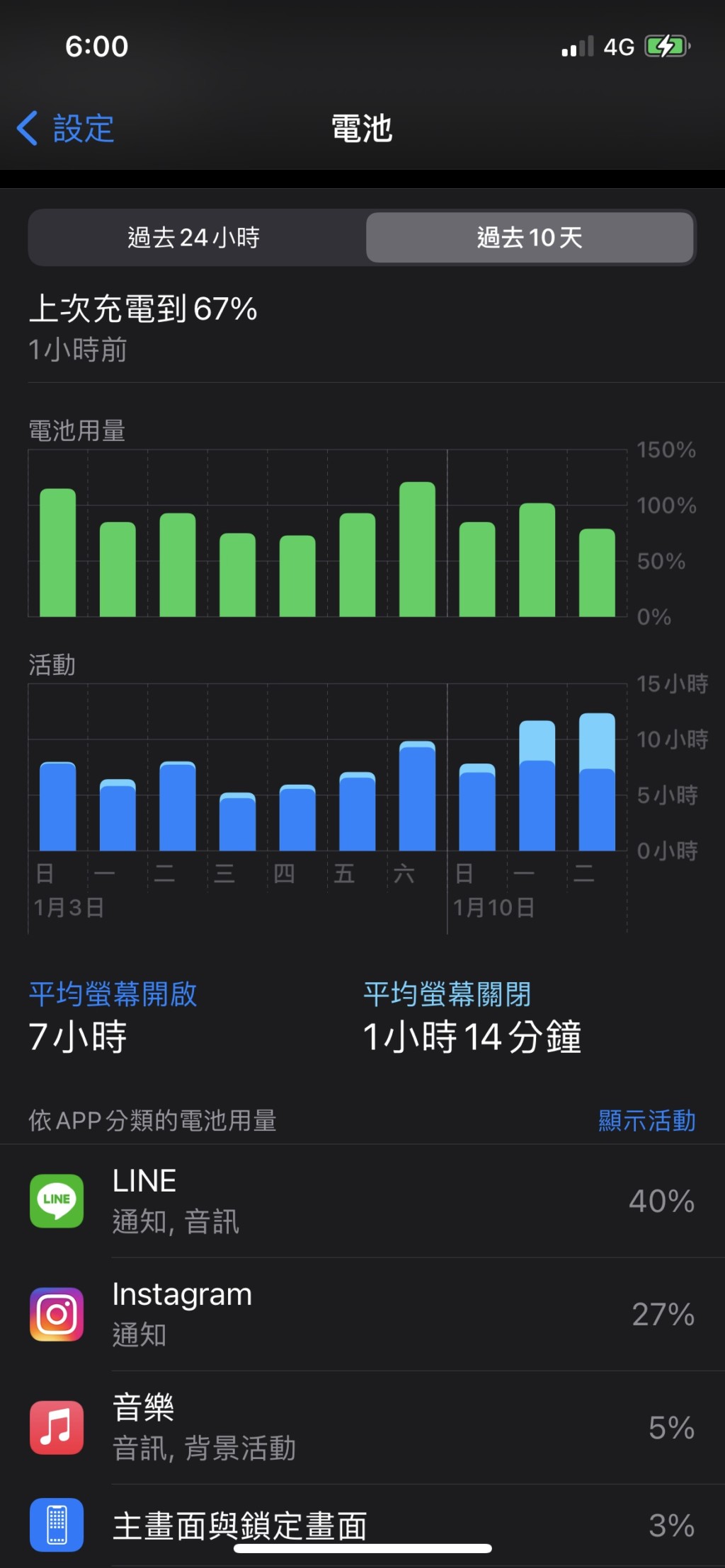Tap 顯示活動 link

[646, 1121]
